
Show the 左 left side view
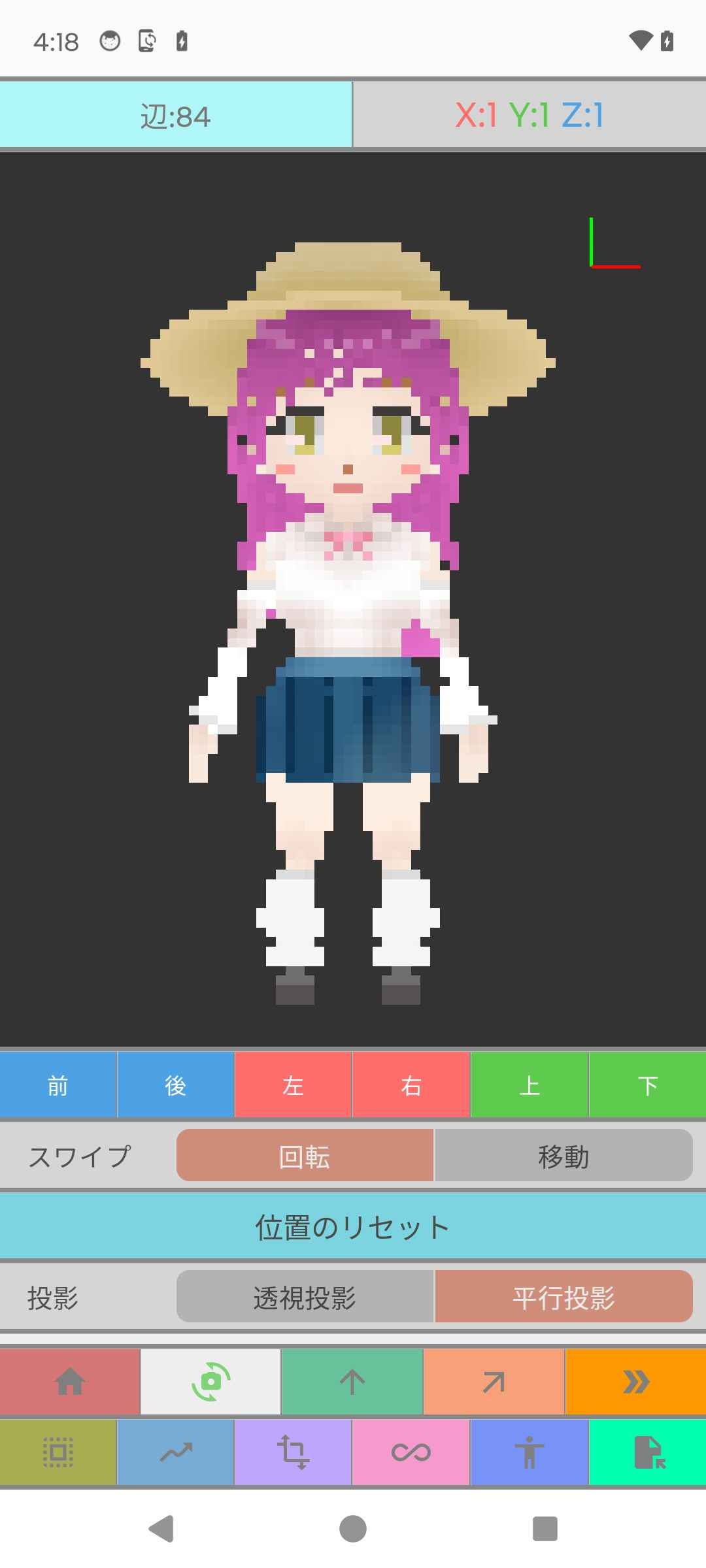pyautogui.click(x=294, y=1085)
